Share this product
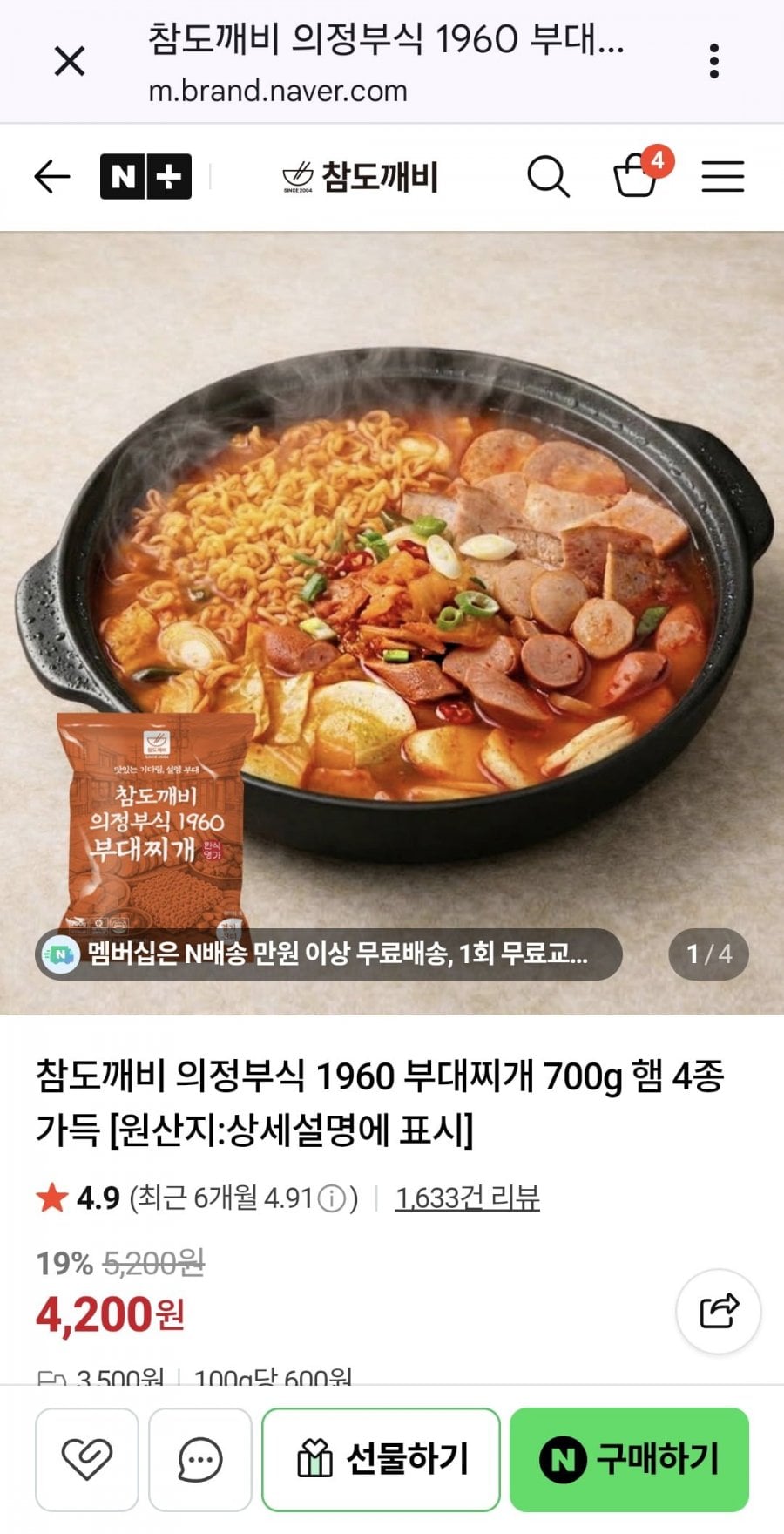Viewport: 784px width, 1534px height. tap(718, 1310)
